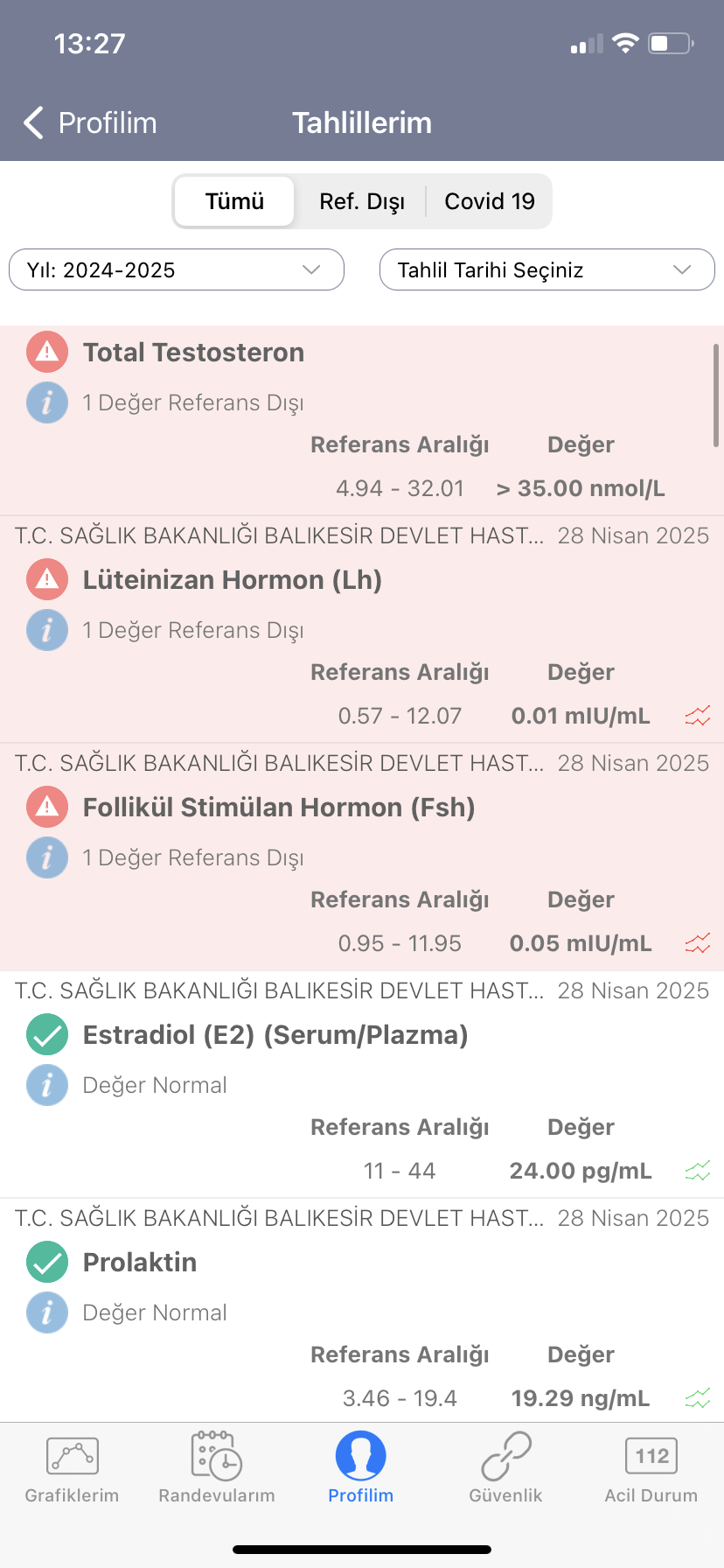Show Covid 19 test results
724x1568 pixels.
coord(490,201)
